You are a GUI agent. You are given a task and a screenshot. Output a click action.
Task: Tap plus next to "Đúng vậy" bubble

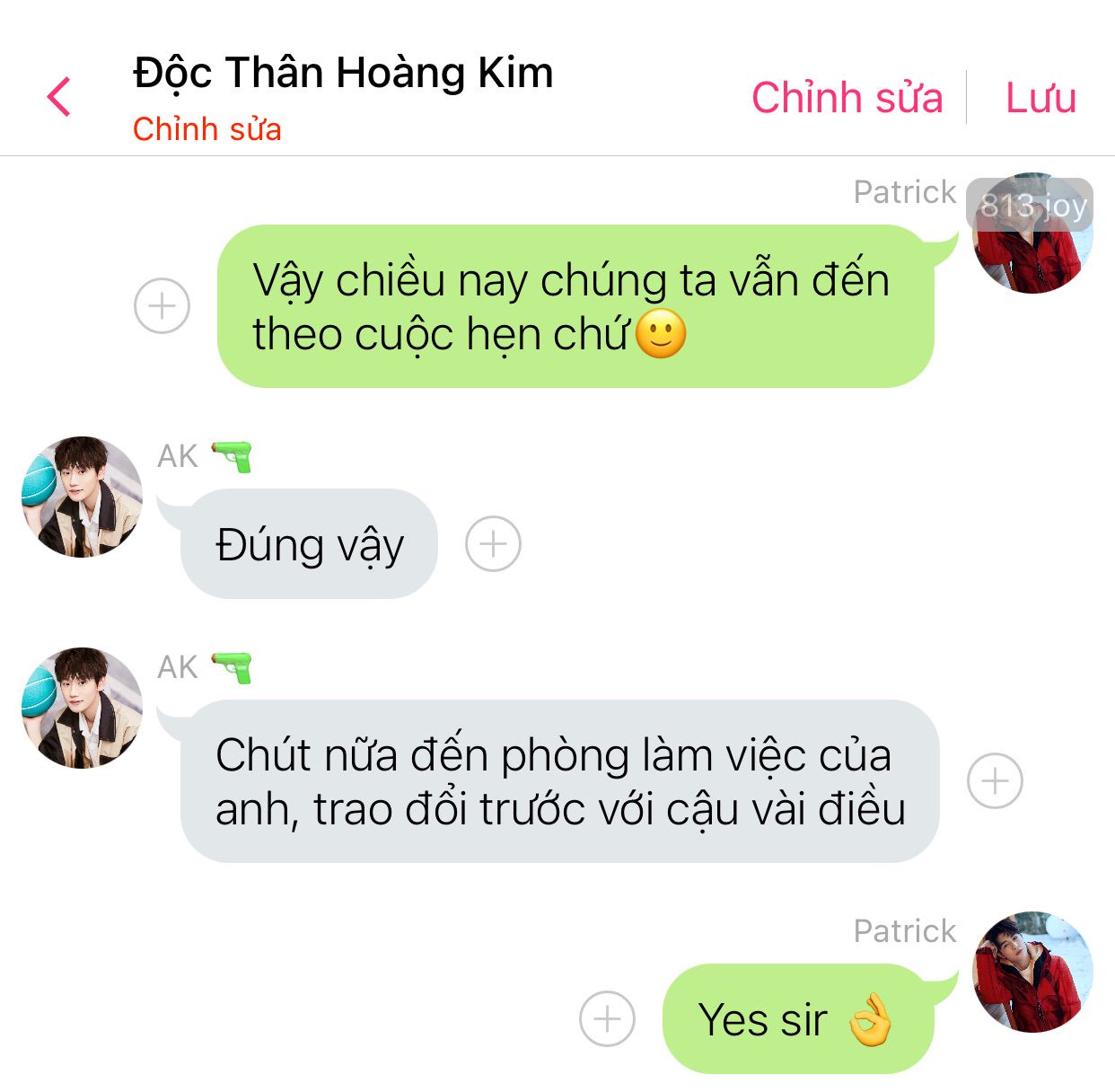(x=493, y=544)
